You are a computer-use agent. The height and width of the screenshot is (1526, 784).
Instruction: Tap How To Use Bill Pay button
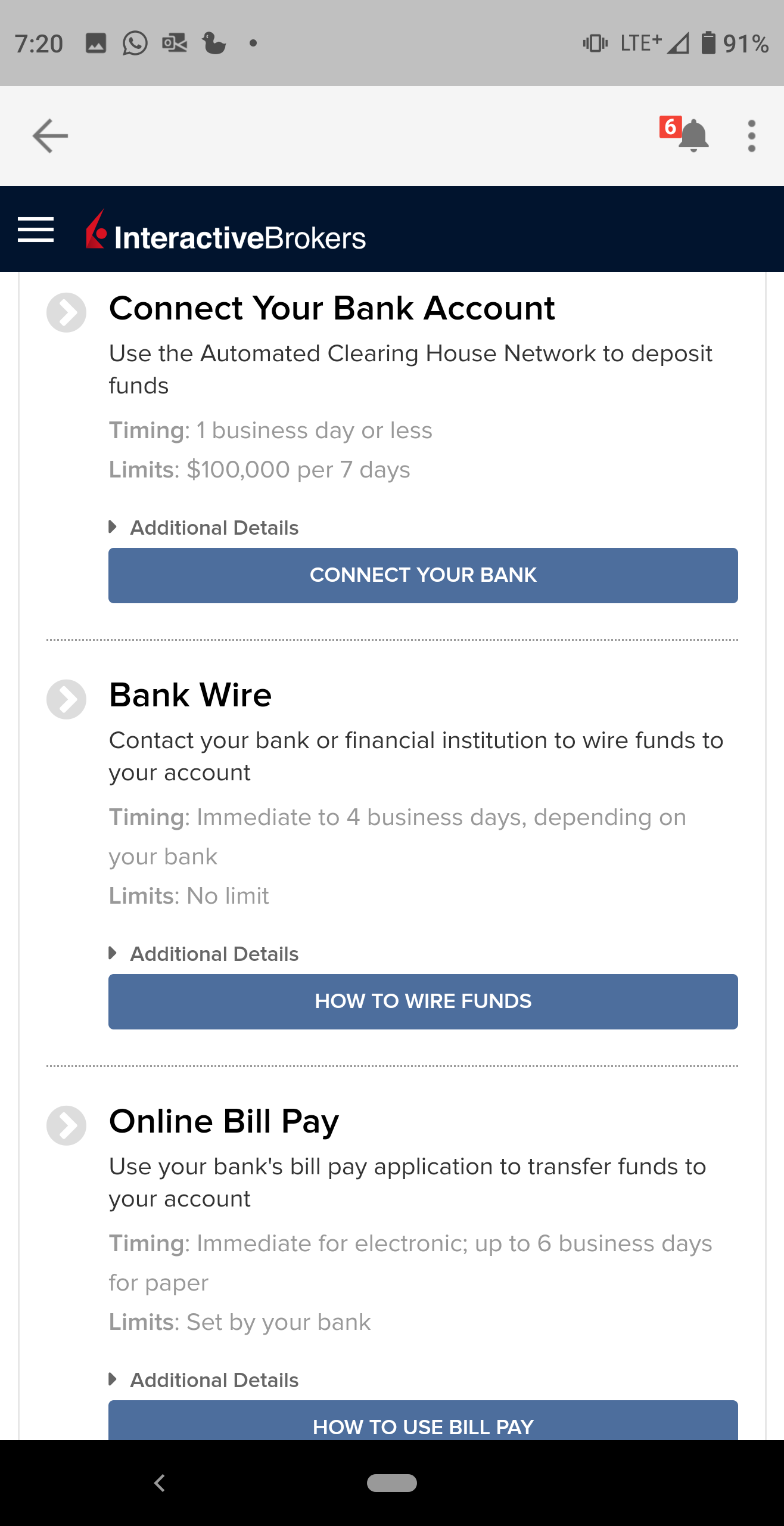click(423, 1421)
